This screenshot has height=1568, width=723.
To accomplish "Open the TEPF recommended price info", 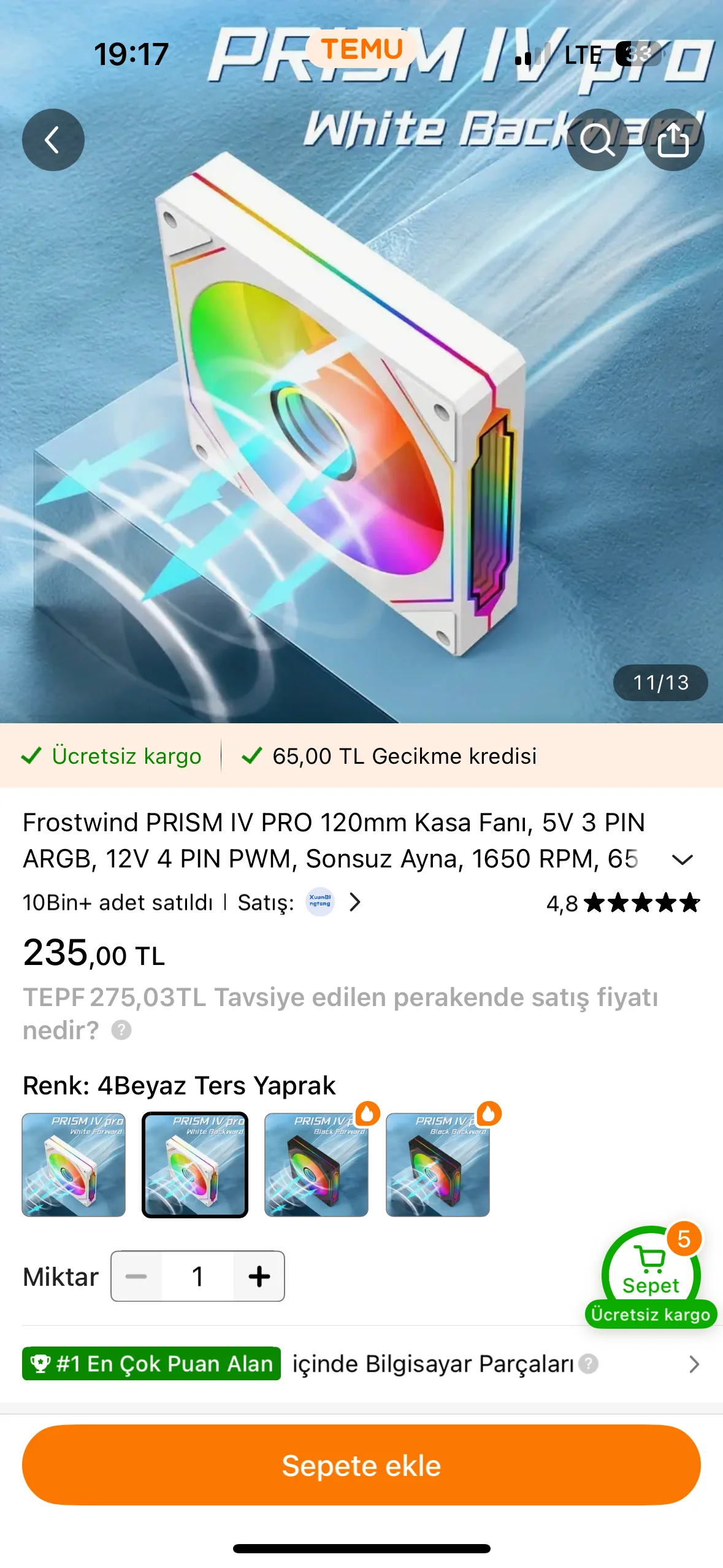I will [x=121, y=1030].
